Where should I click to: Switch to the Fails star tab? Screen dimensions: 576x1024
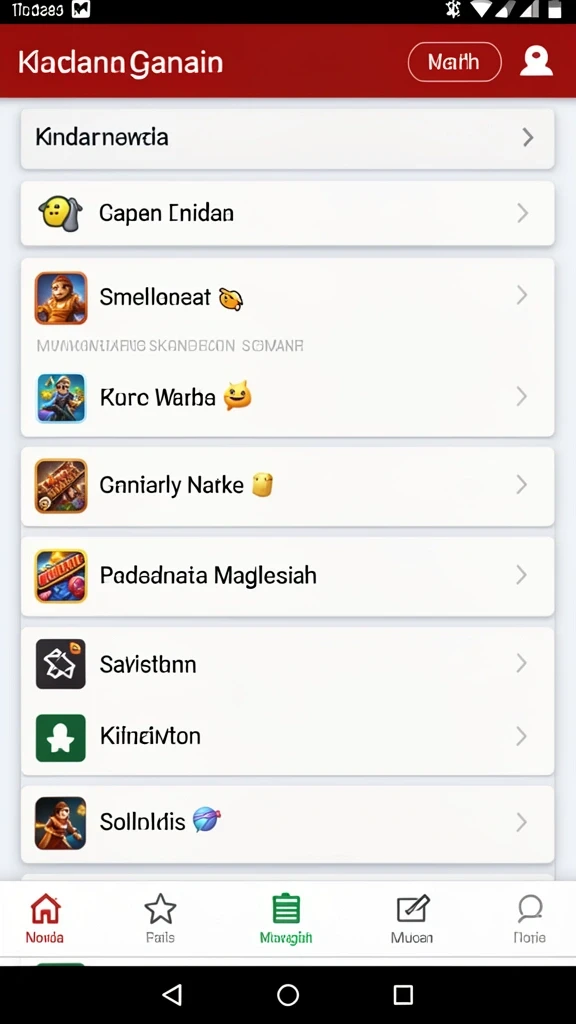(160, 919)
